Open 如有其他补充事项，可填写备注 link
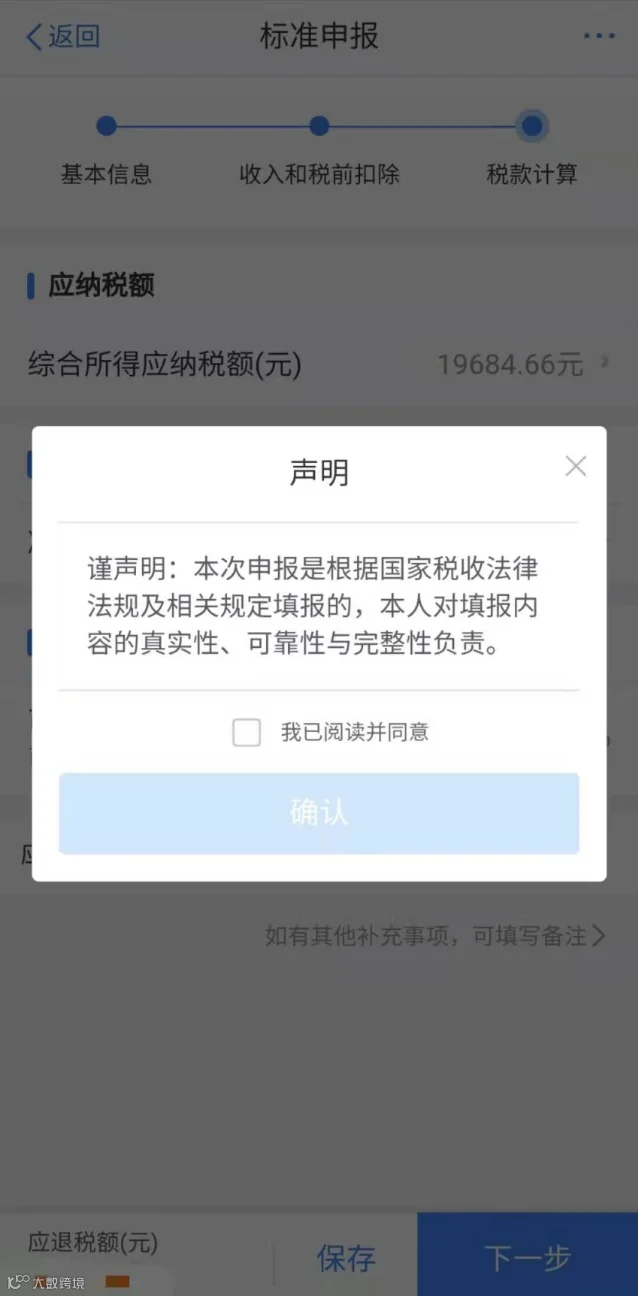The image size is (638, 1296). (x=435, y=936)
